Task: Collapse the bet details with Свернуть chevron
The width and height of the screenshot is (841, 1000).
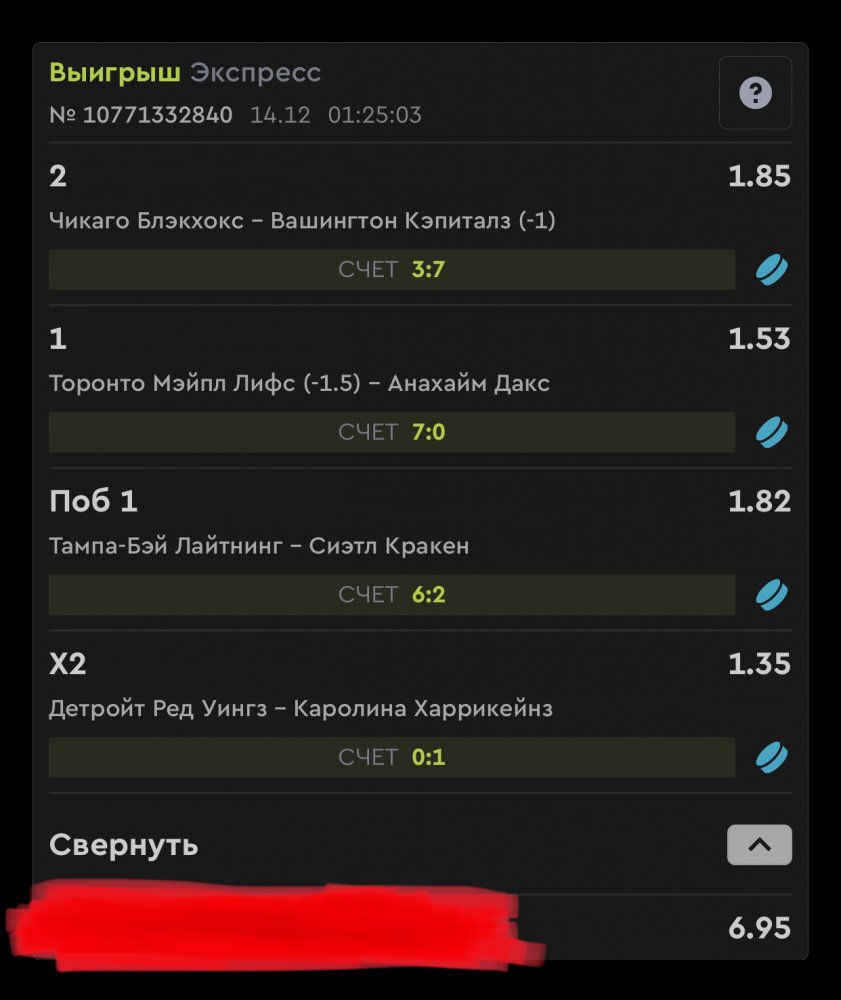Action: pos(759,845)
